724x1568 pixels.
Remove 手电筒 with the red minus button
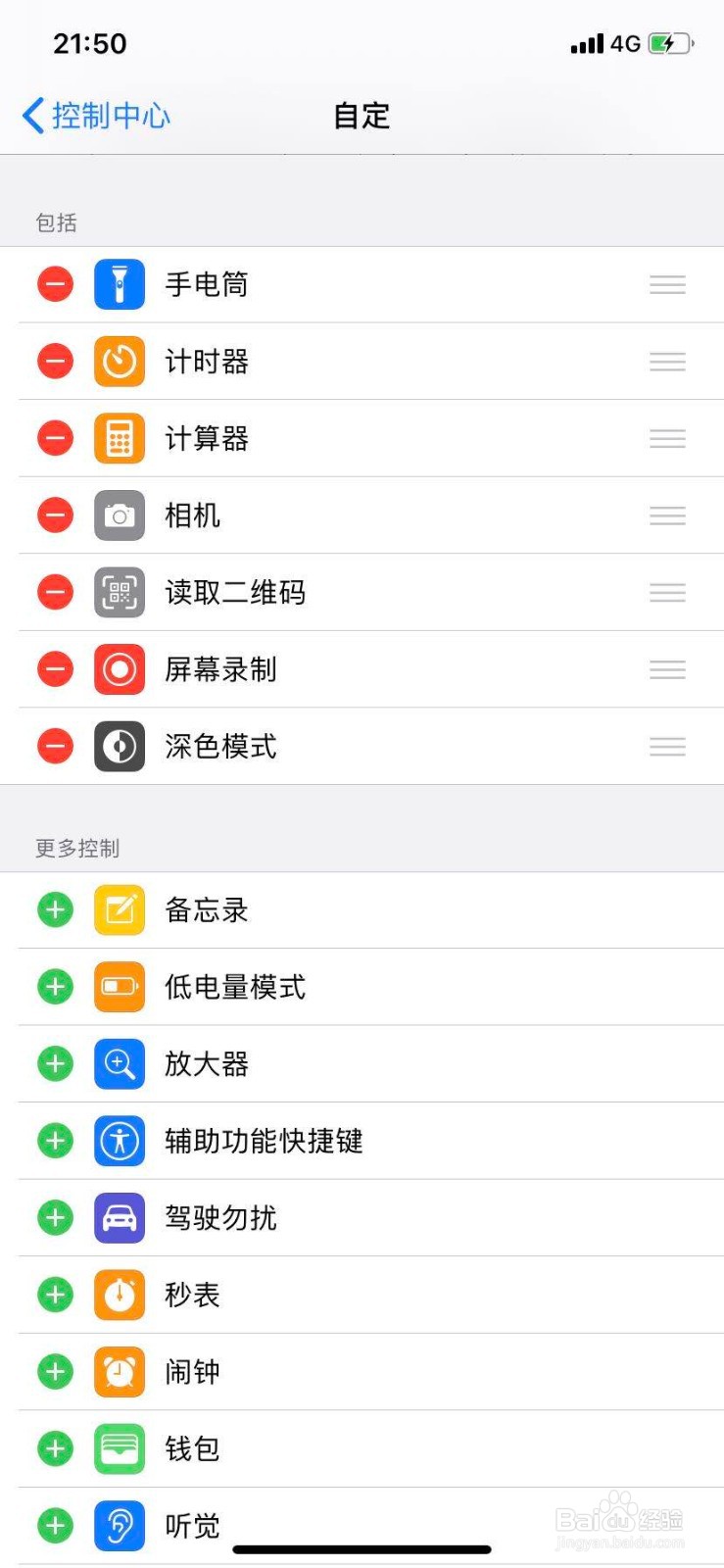[54, 284]
